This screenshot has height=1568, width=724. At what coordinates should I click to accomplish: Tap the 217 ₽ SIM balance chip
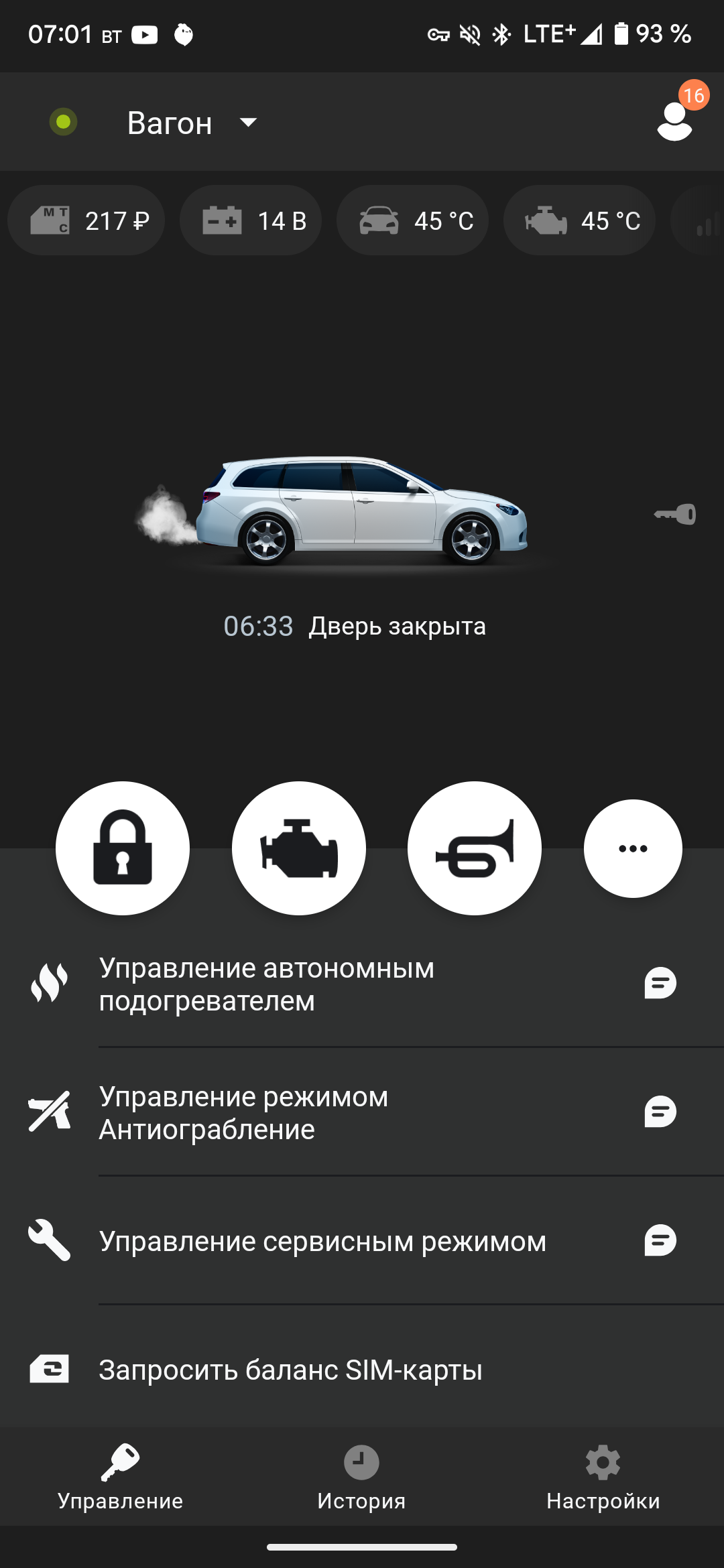pyautogui.click(x=86, y=220)
